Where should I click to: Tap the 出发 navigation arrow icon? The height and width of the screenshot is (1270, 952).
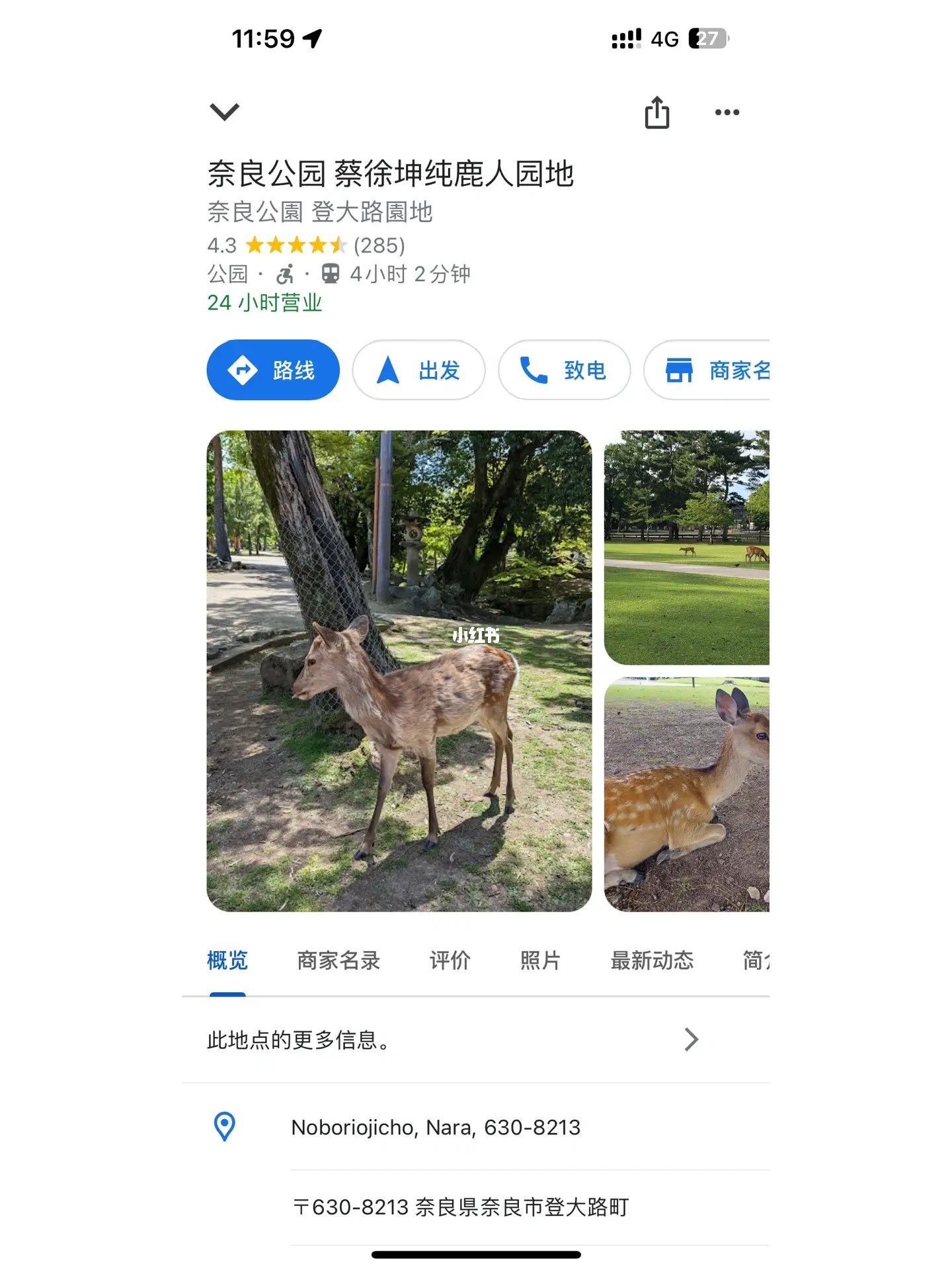pyautogui.click(x=389, y=370)
